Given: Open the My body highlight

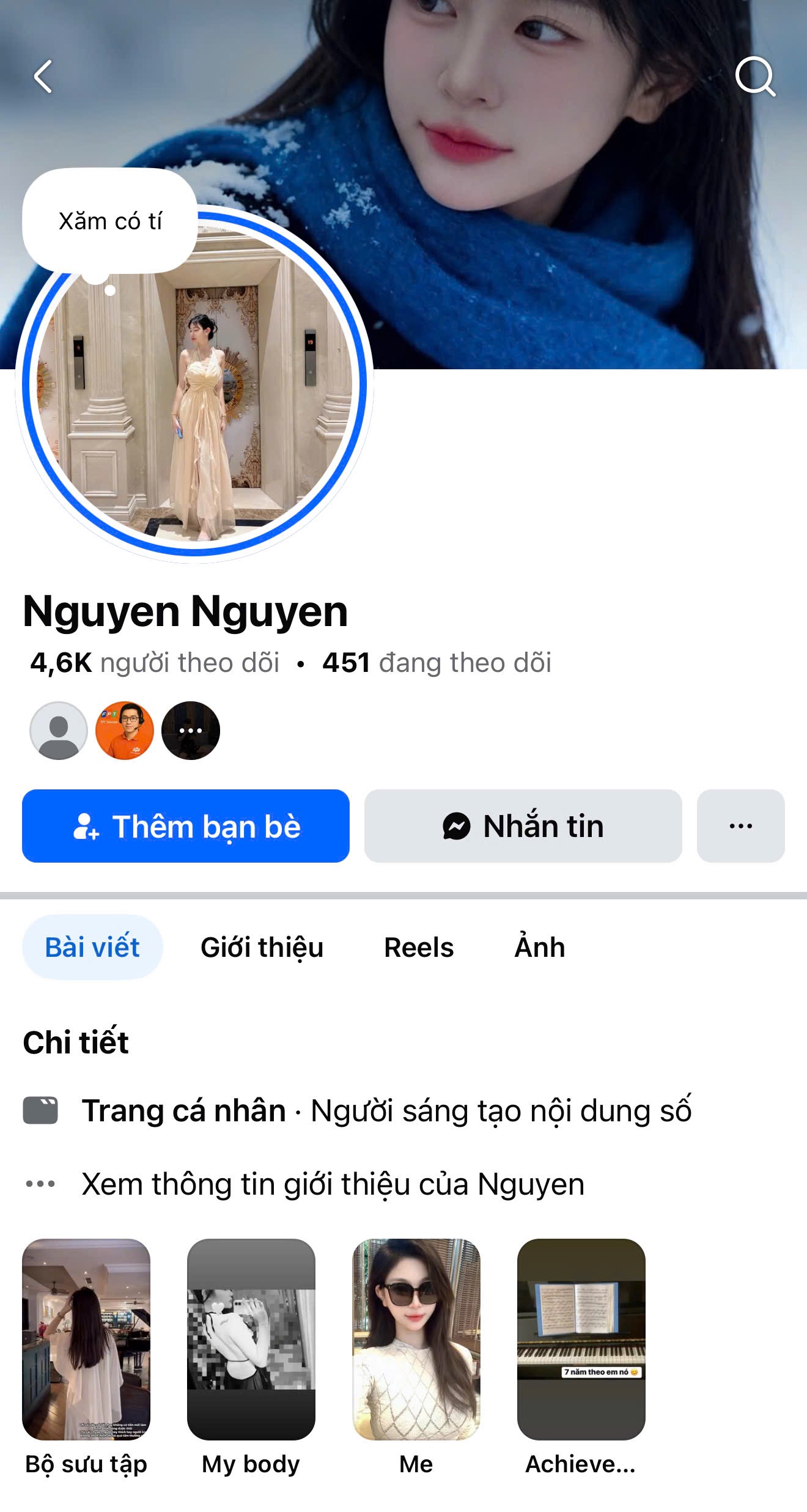Looking at the screenshot, I should coord(251,1339).
